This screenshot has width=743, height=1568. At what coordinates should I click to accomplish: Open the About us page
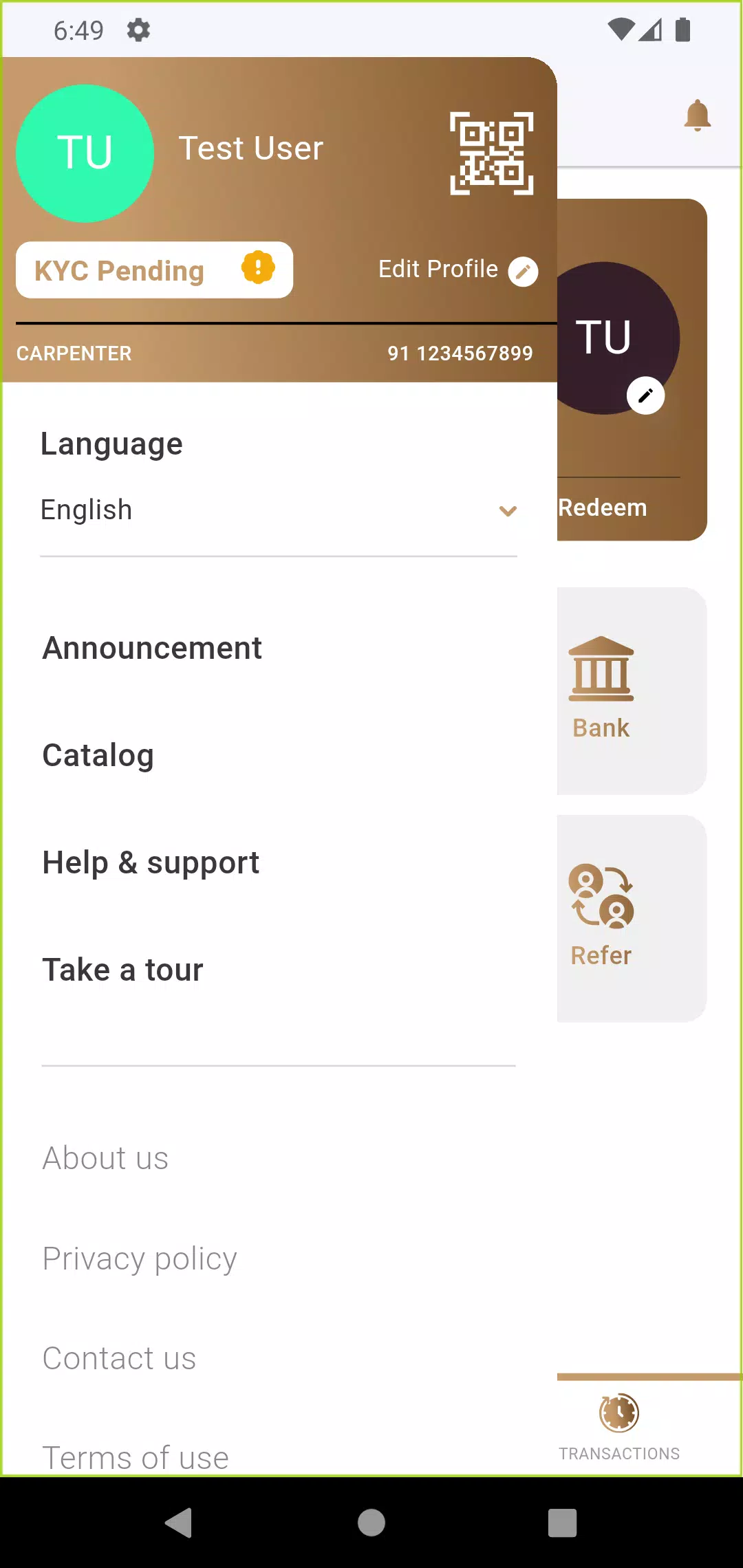pos(105,1158)
